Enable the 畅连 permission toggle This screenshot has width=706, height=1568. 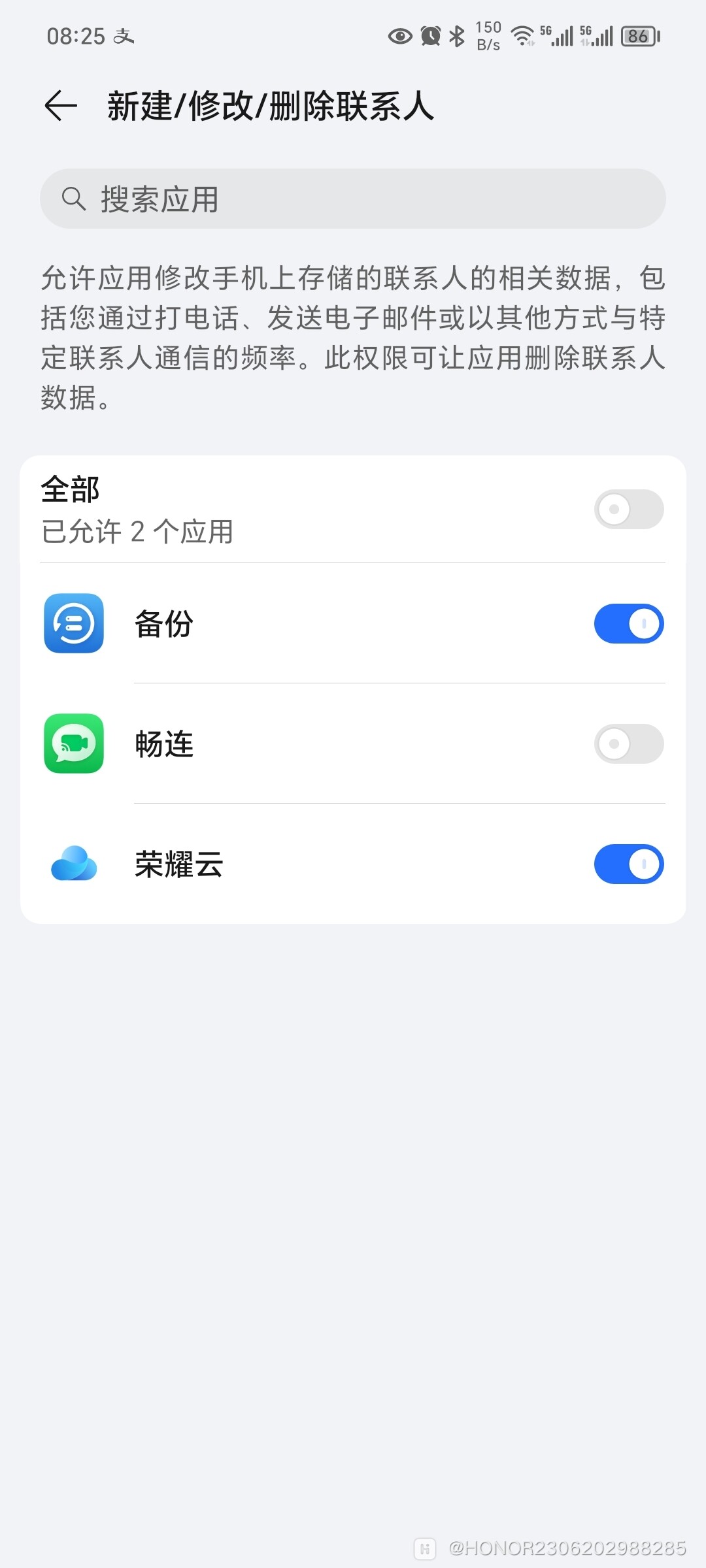pos(628,743)
